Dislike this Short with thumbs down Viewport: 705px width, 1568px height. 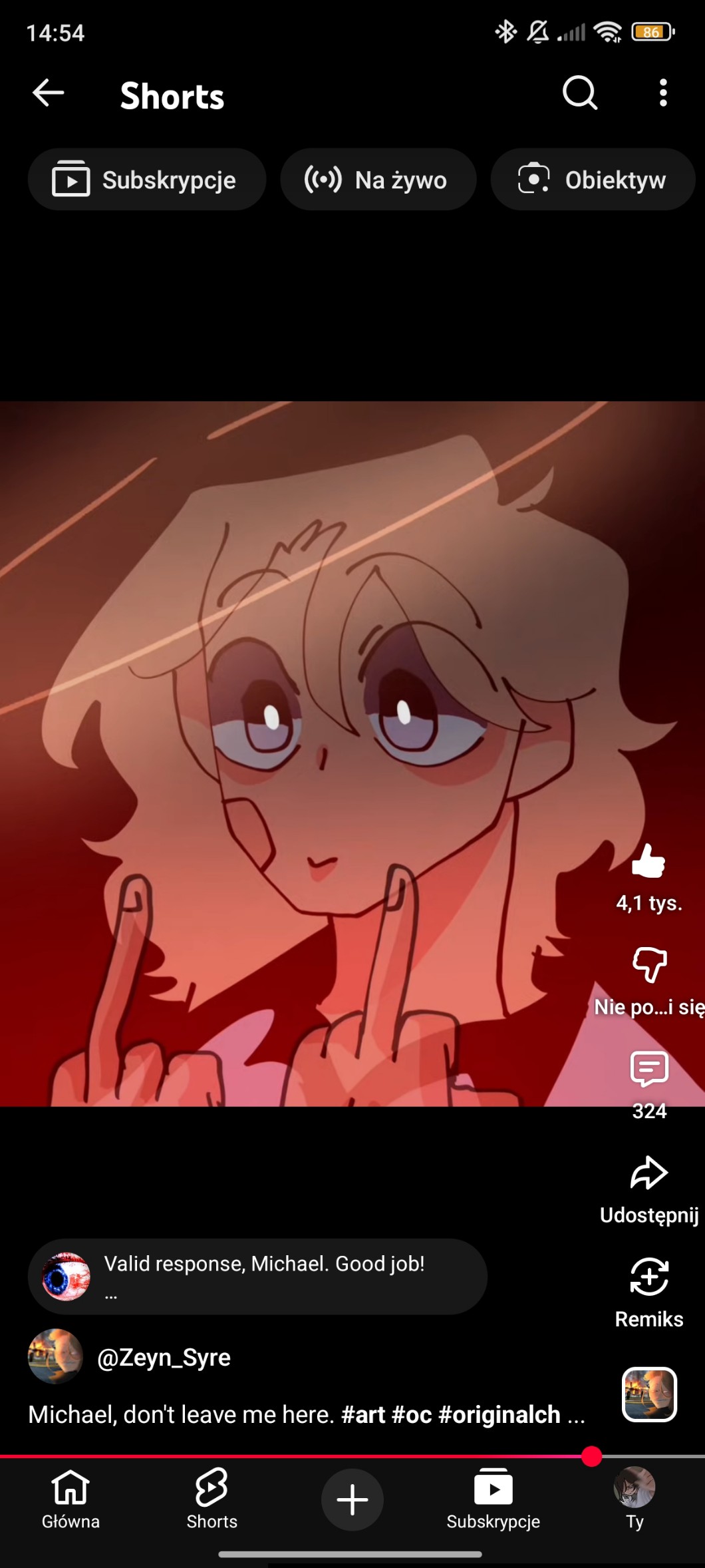click(x=648, y=965)
